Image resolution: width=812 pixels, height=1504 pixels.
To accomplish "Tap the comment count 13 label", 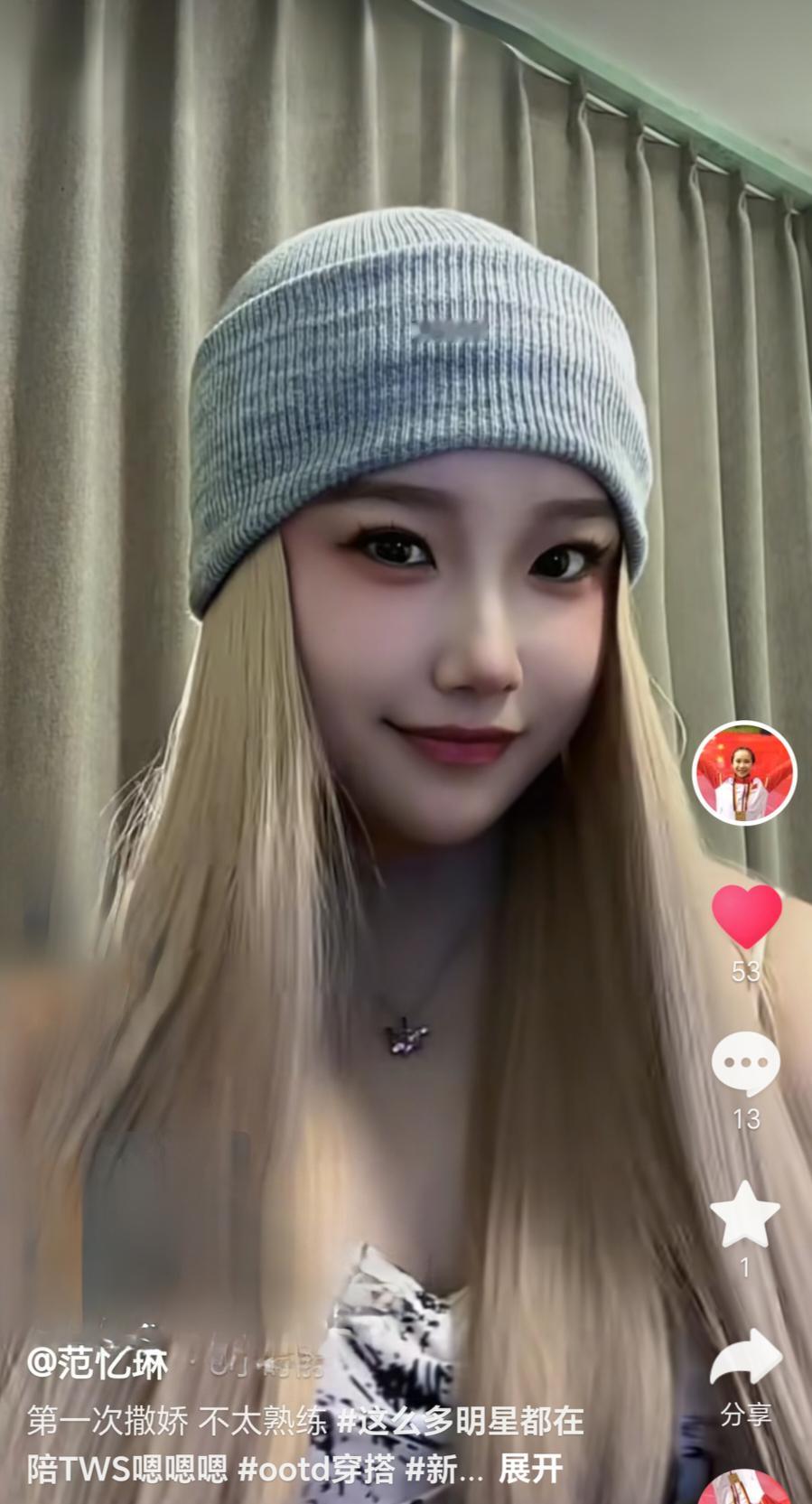I will [746, 1117].
